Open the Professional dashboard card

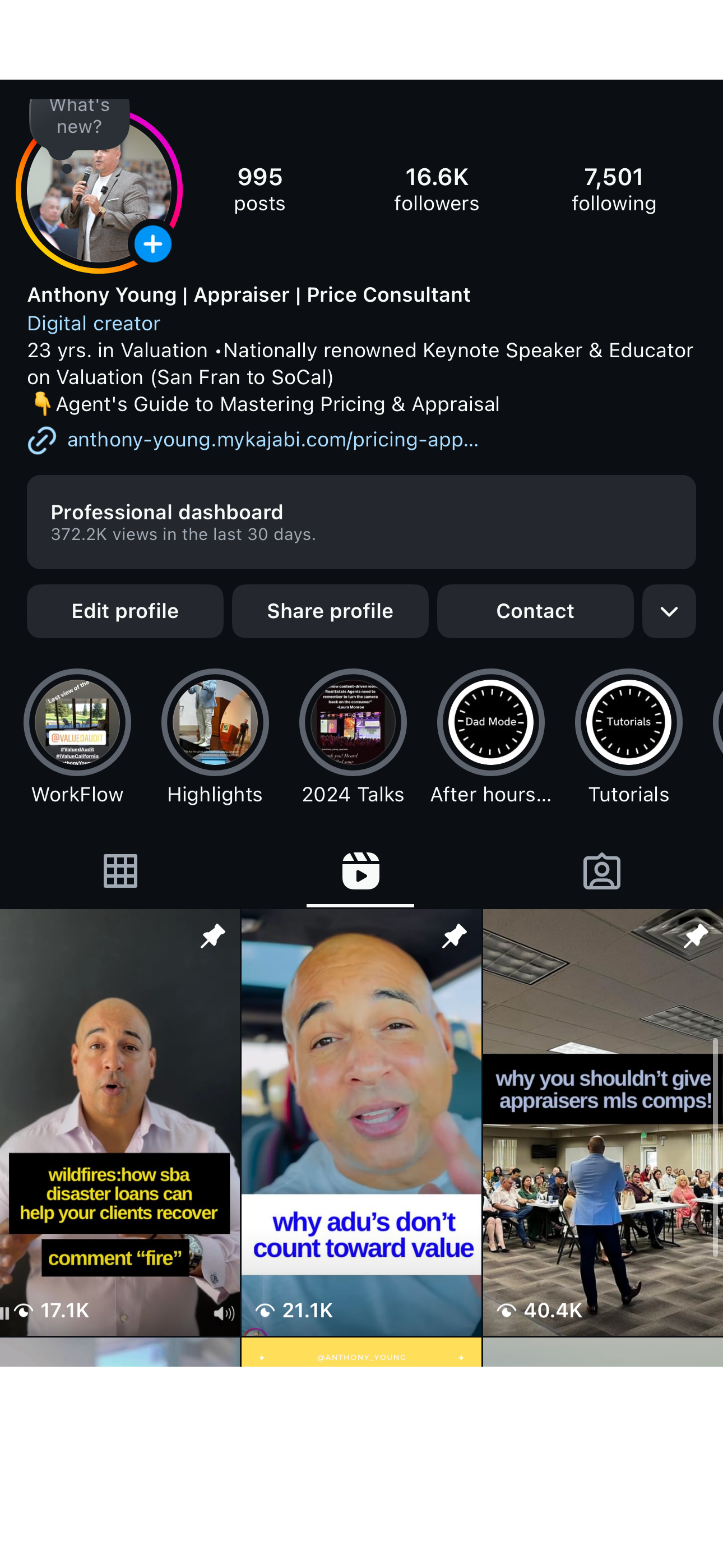(361, 522)
